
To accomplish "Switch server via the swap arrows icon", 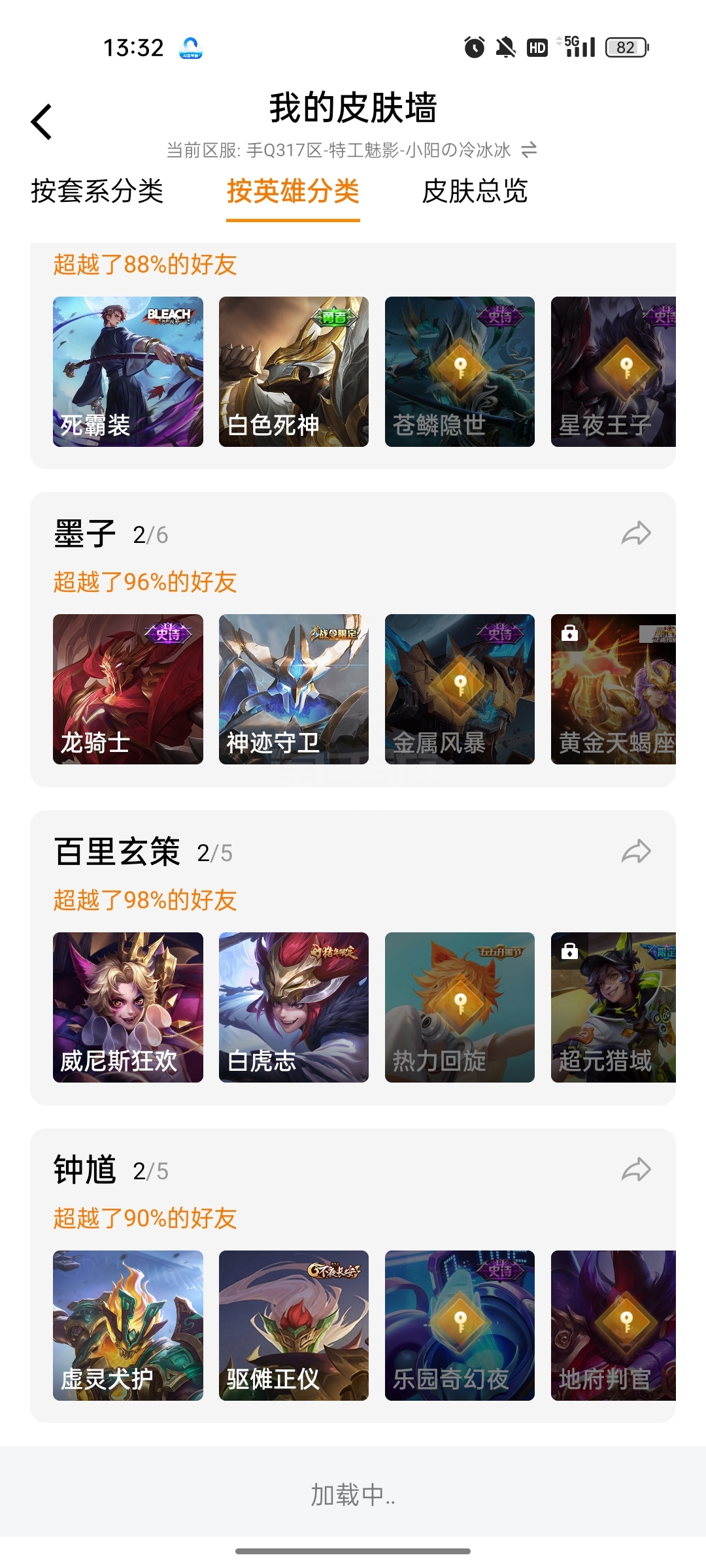I will coord(529,150).
